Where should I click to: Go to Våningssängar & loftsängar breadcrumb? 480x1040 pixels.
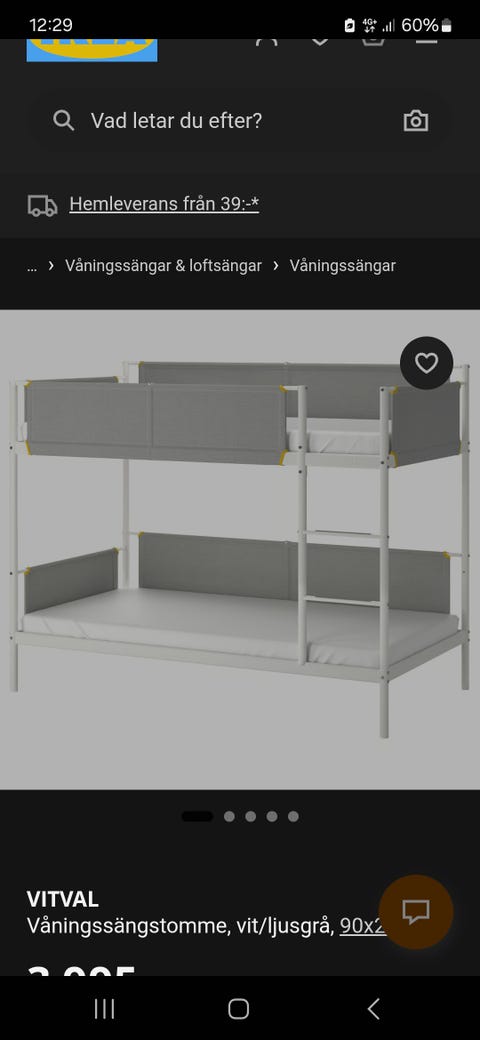pos(163,266)
